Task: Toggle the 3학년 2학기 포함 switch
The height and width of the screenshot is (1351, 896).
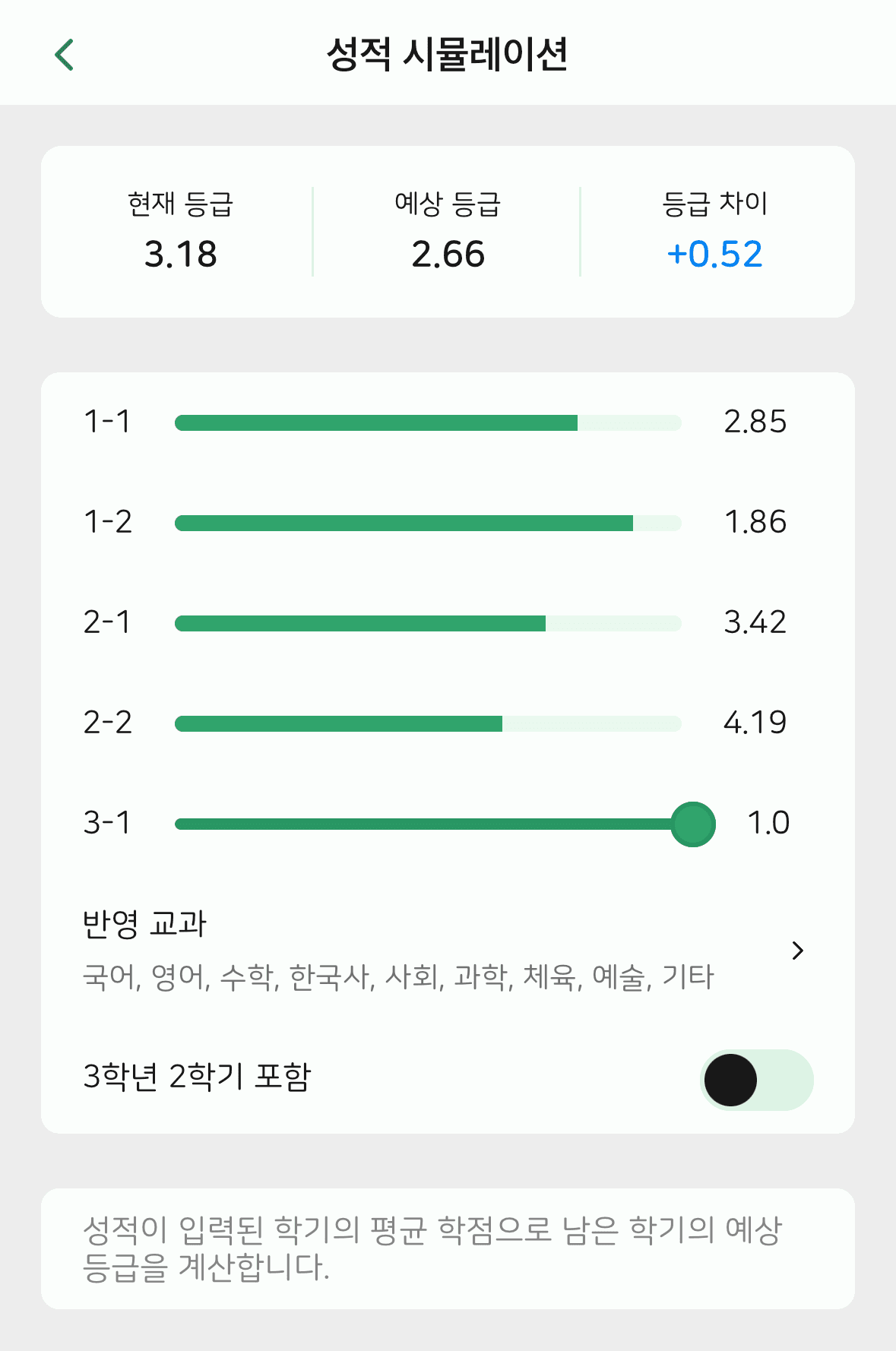Action: [x=755, y=1080]
